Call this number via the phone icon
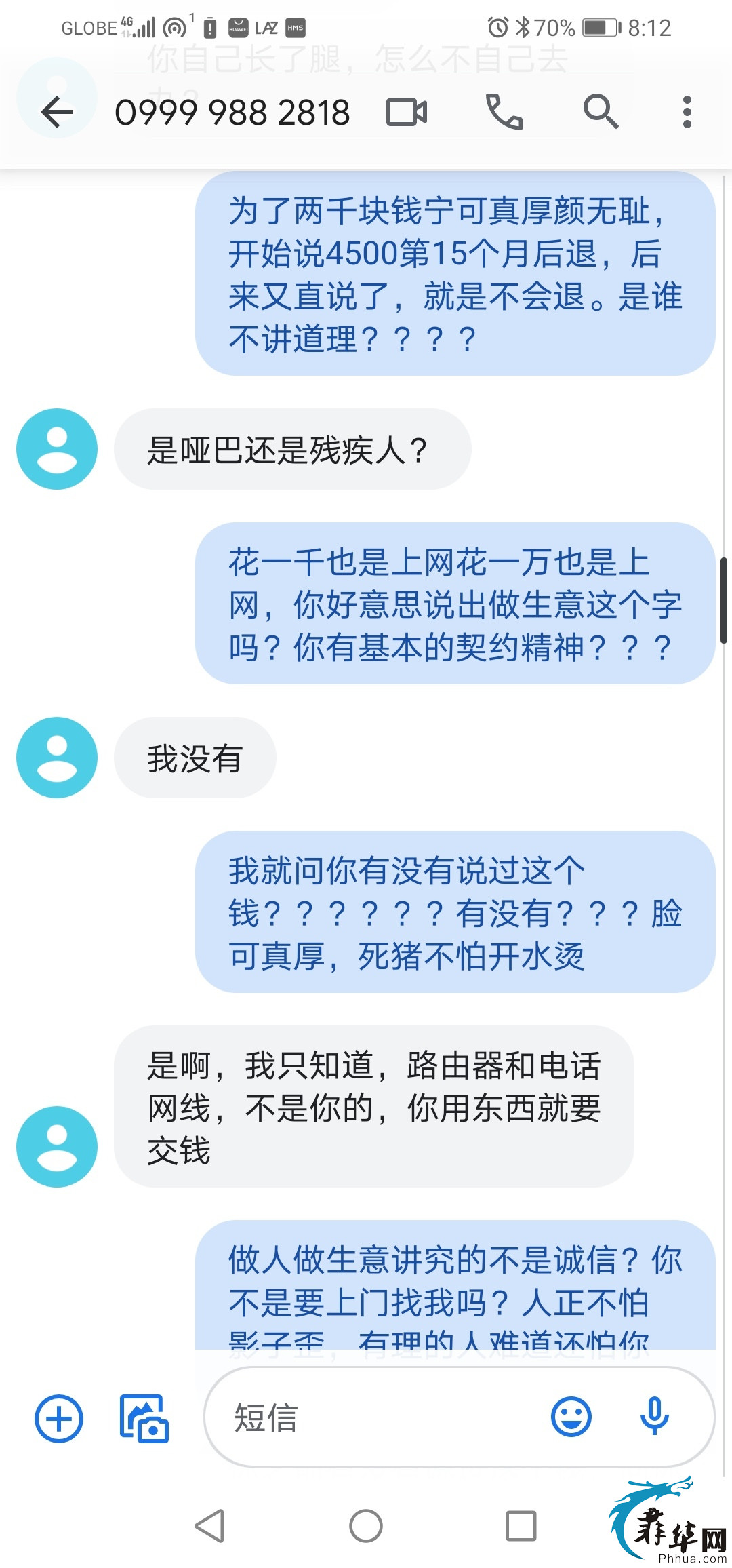The image size is (732, 1568). [504, 112]
